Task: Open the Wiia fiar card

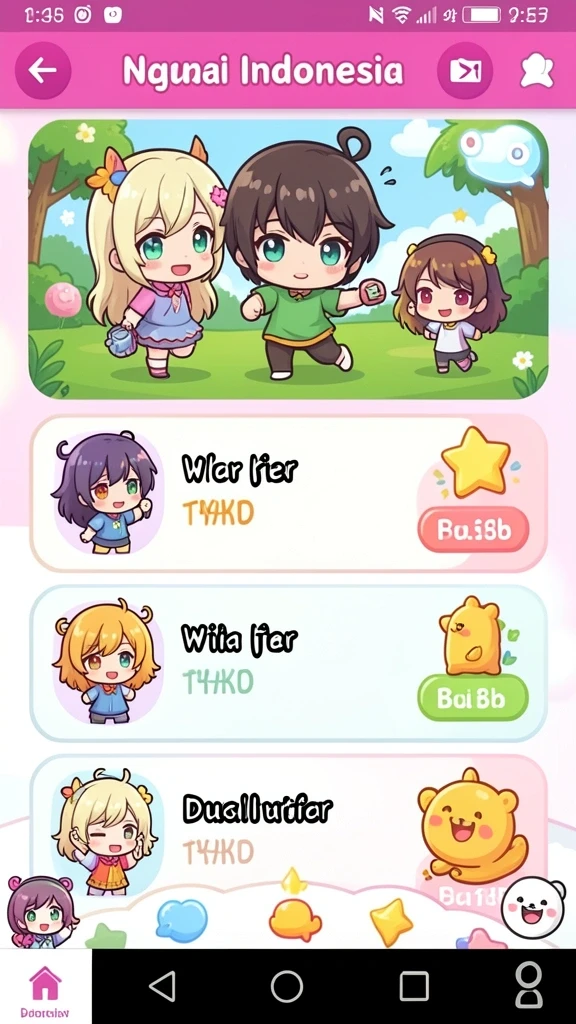Action: point(288,664)
